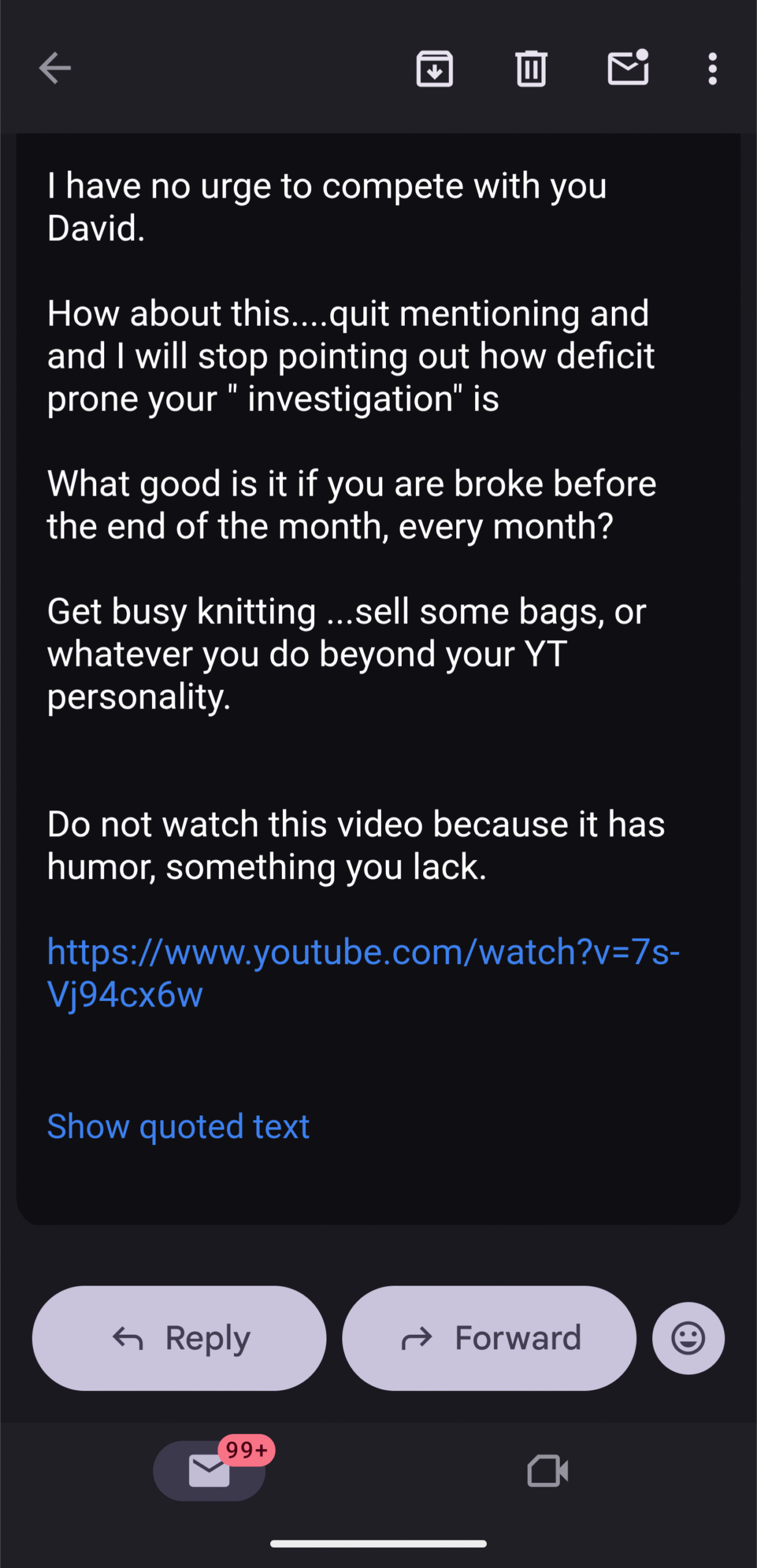Viewport: 757px width, 1568px height.
Task: Mark this email as unread
Action: [x=628, y=68]
